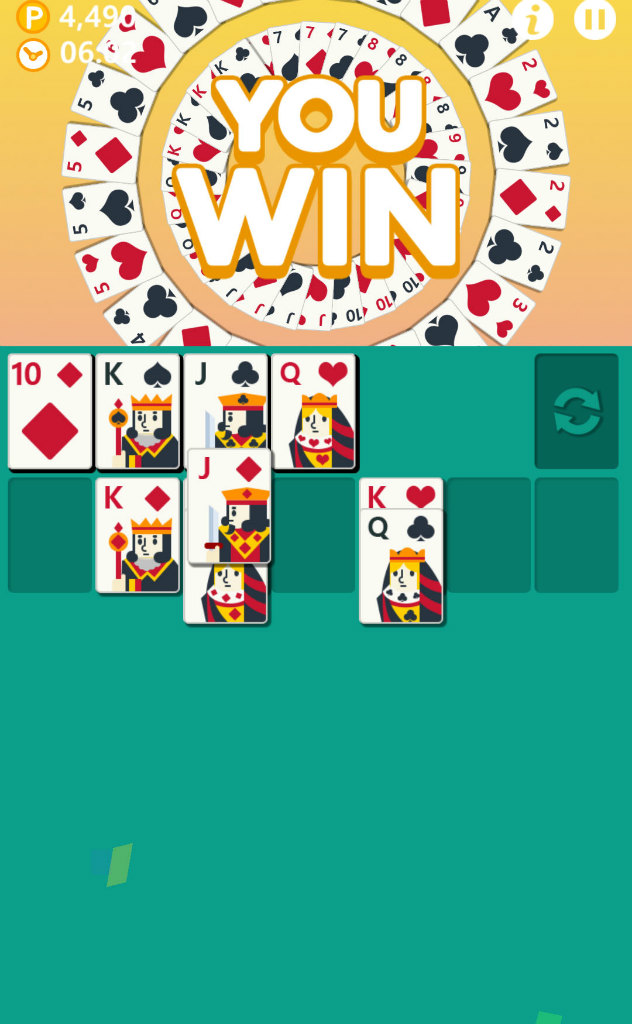Open the game info button

click(x=532, y=18)
